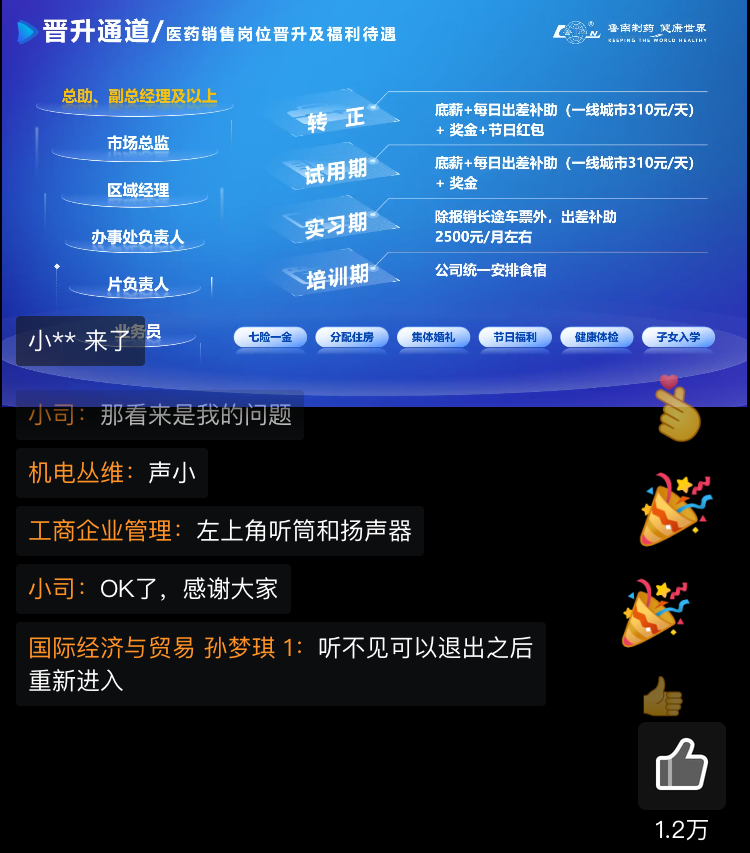The image size is (750, 853).
Task: Tap the live video presentation area
Action: click(x=374, y=200)
